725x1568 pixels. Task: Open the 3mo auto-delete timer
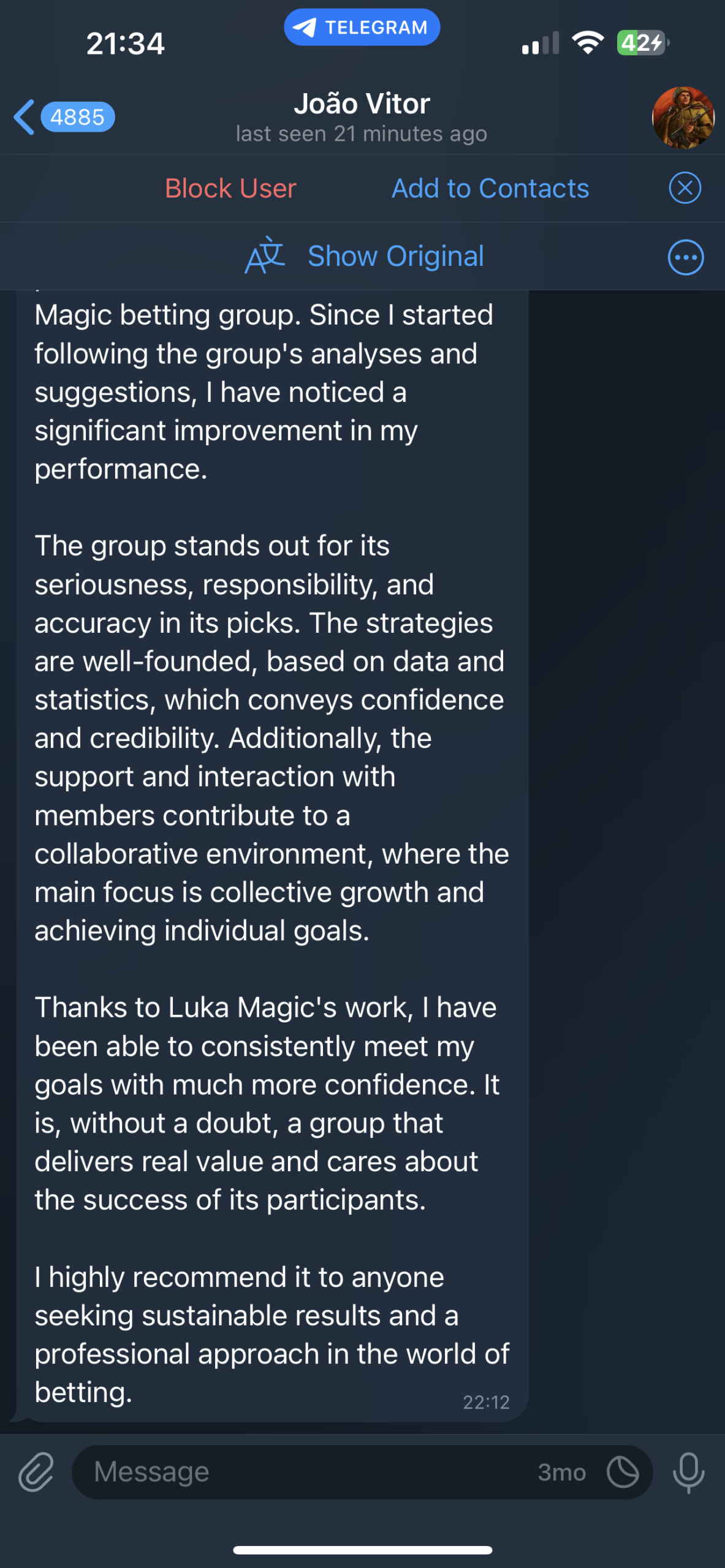pos(622,1472)
